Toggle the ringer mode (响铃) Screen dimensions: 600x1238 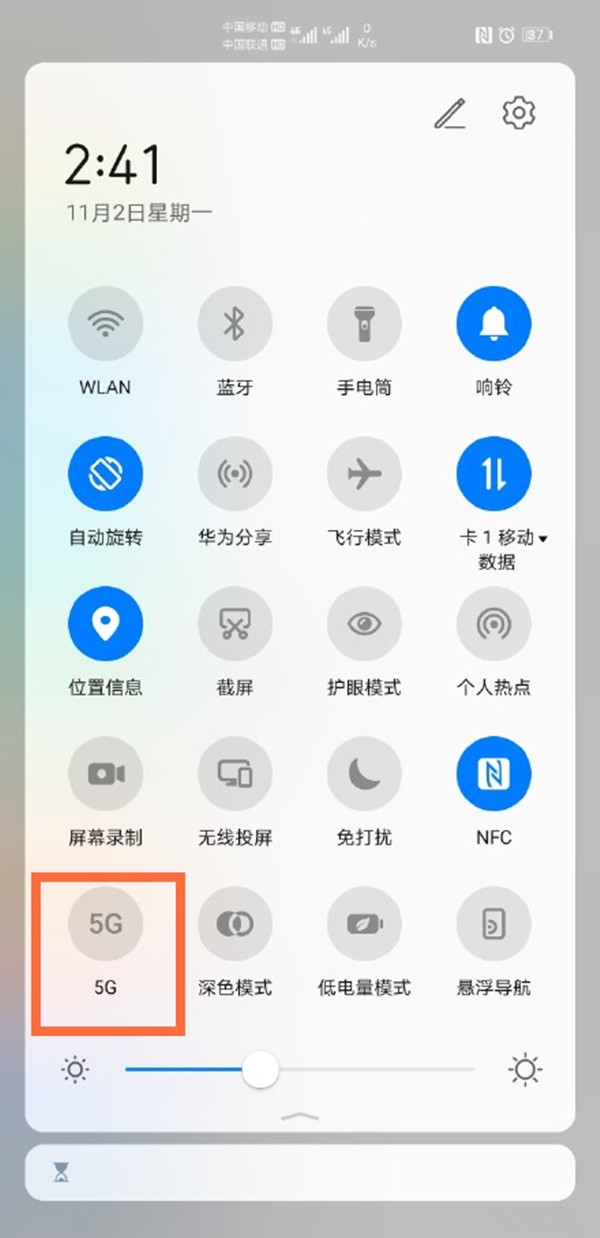[493, 324]
